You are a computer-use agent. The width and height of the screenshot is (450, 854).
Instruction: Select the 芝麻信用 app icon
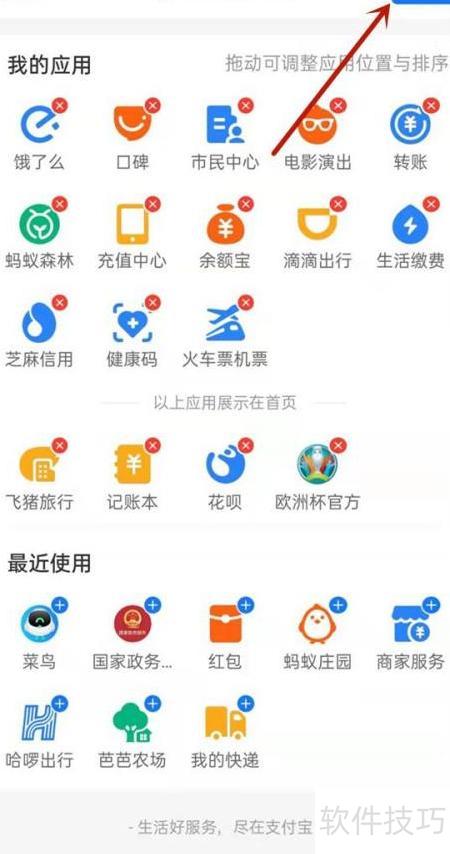[x=38, y=322]
